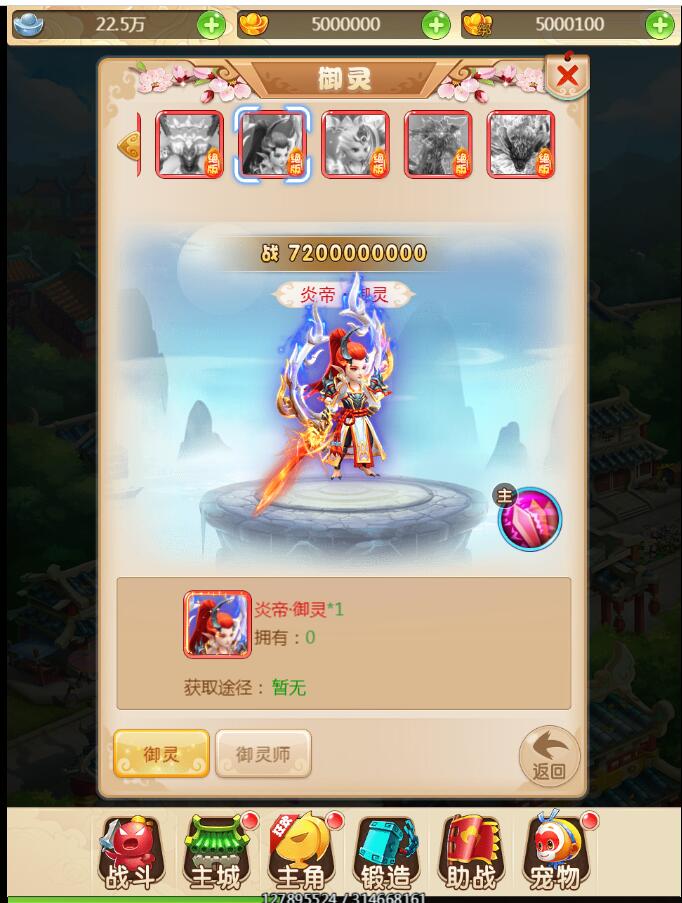Select the fifth spirit portrait

[520, 145]
